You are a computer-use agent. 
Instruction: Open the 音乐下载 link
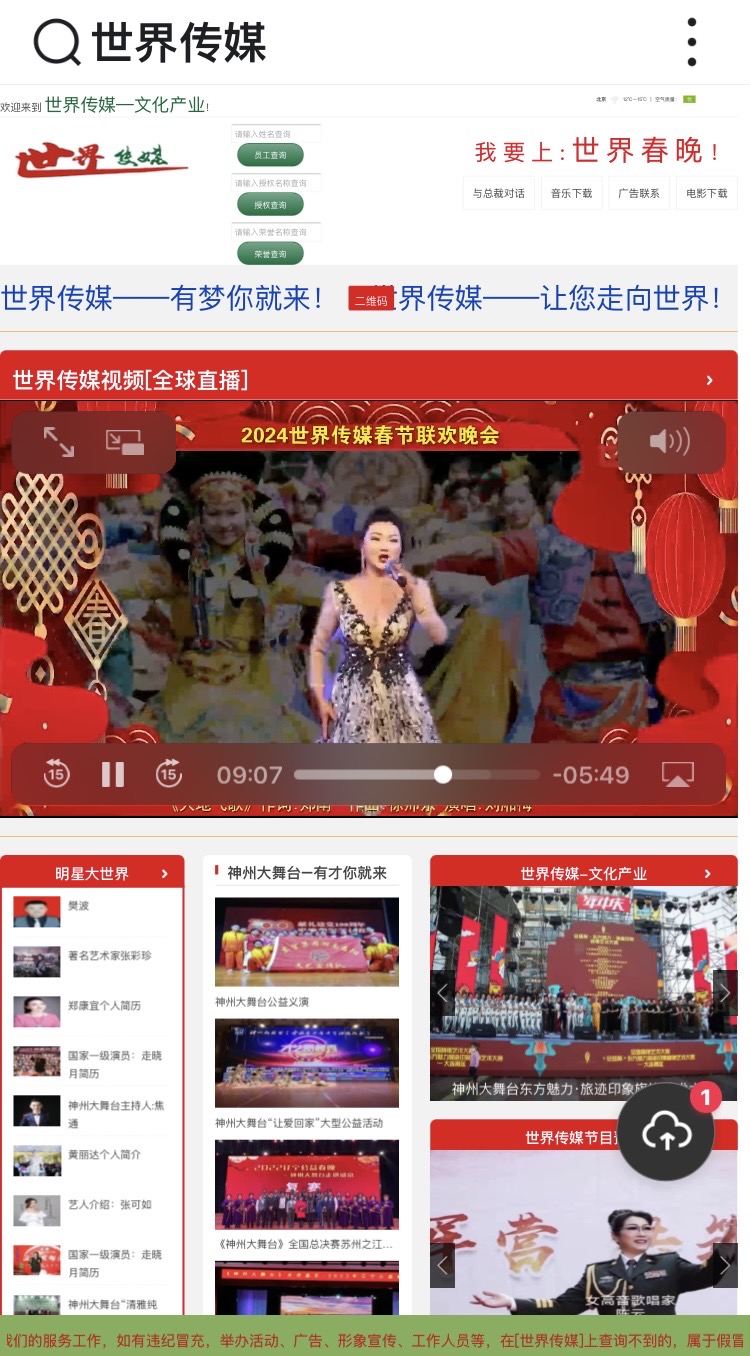(571, 193)
